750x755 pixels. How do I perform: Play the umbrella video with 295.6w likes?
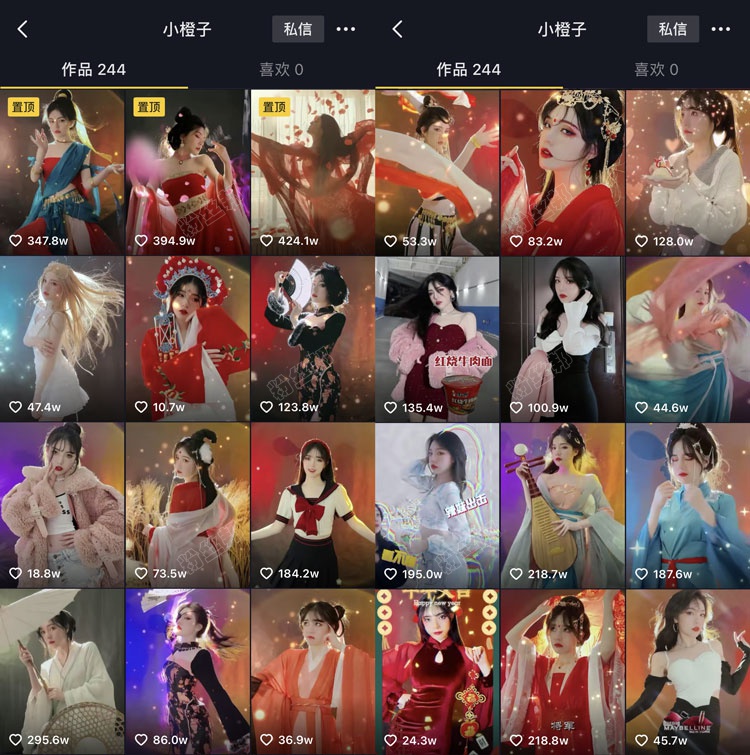pyautogui.click(x=62, y=670)
